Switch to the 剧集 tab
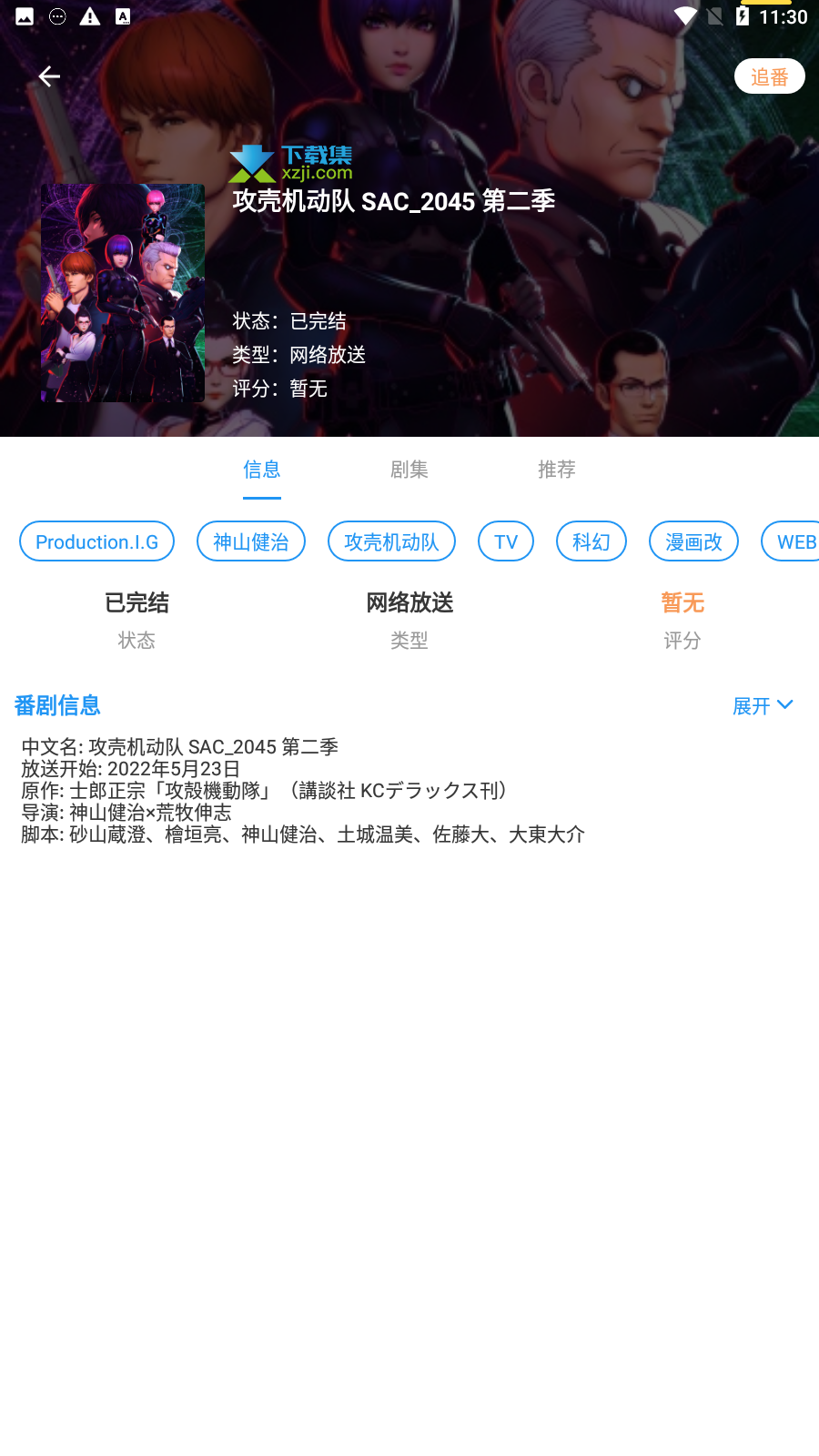819x1456 pixels. click(x=409, y=470)
